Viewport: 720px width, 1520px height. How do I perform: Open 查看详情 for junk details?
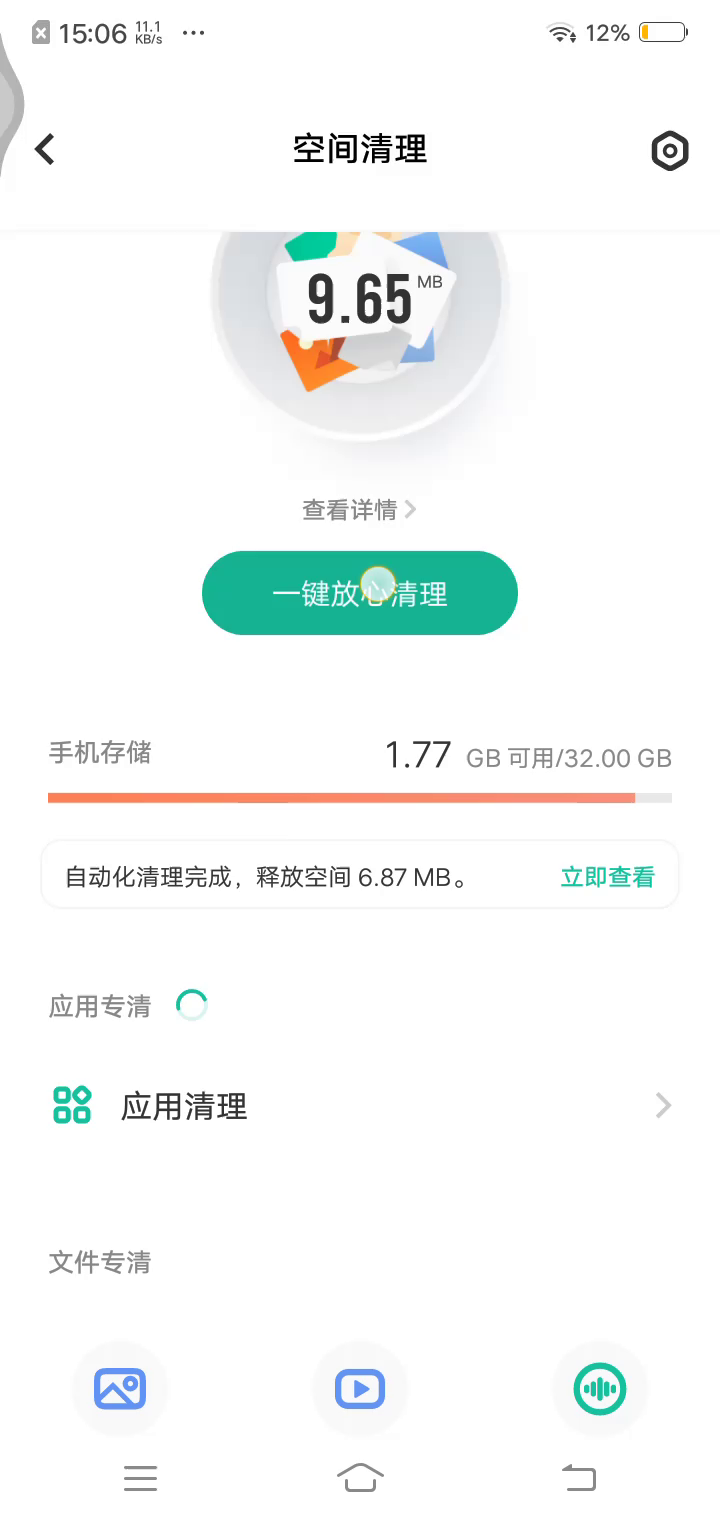(359, 510)
